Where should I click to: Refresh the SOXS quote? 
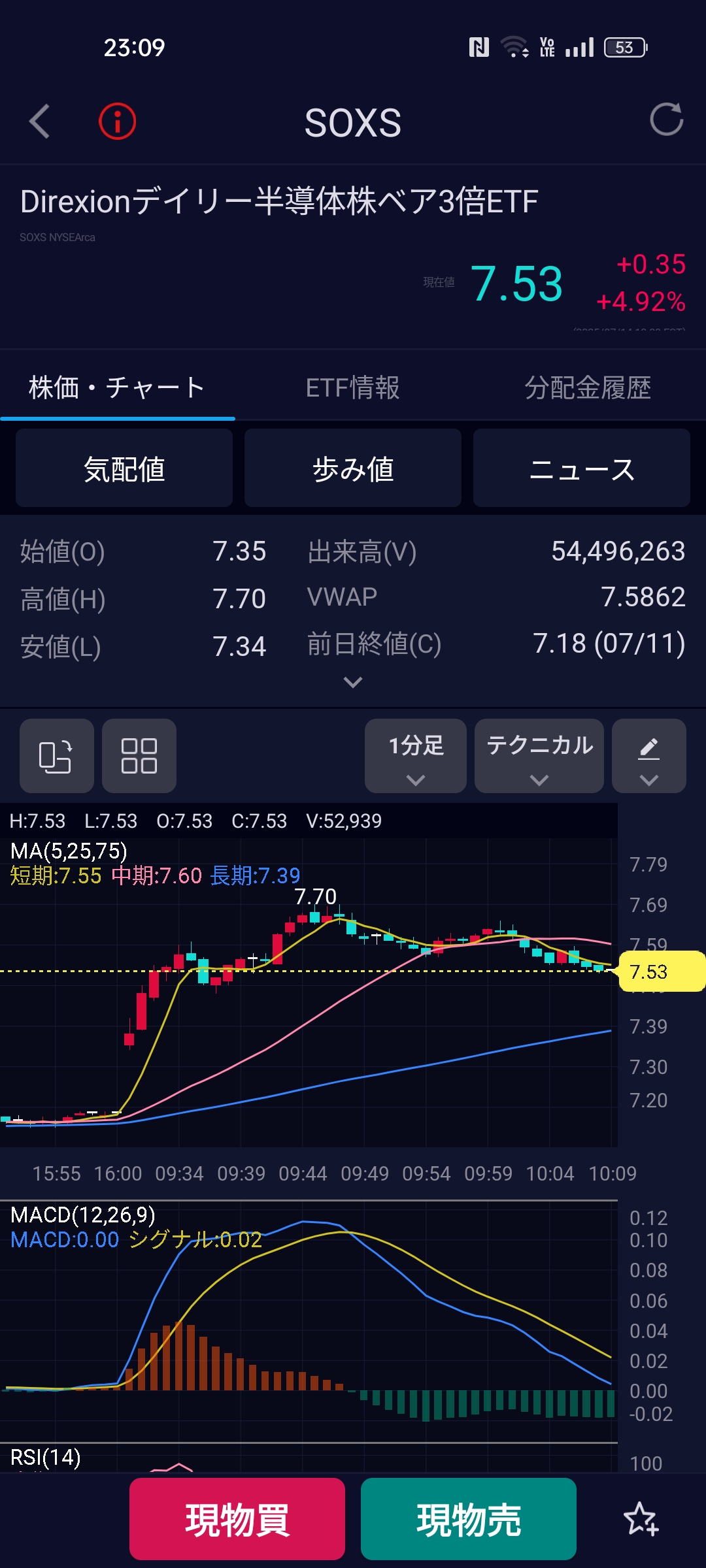tap(666, 120)
